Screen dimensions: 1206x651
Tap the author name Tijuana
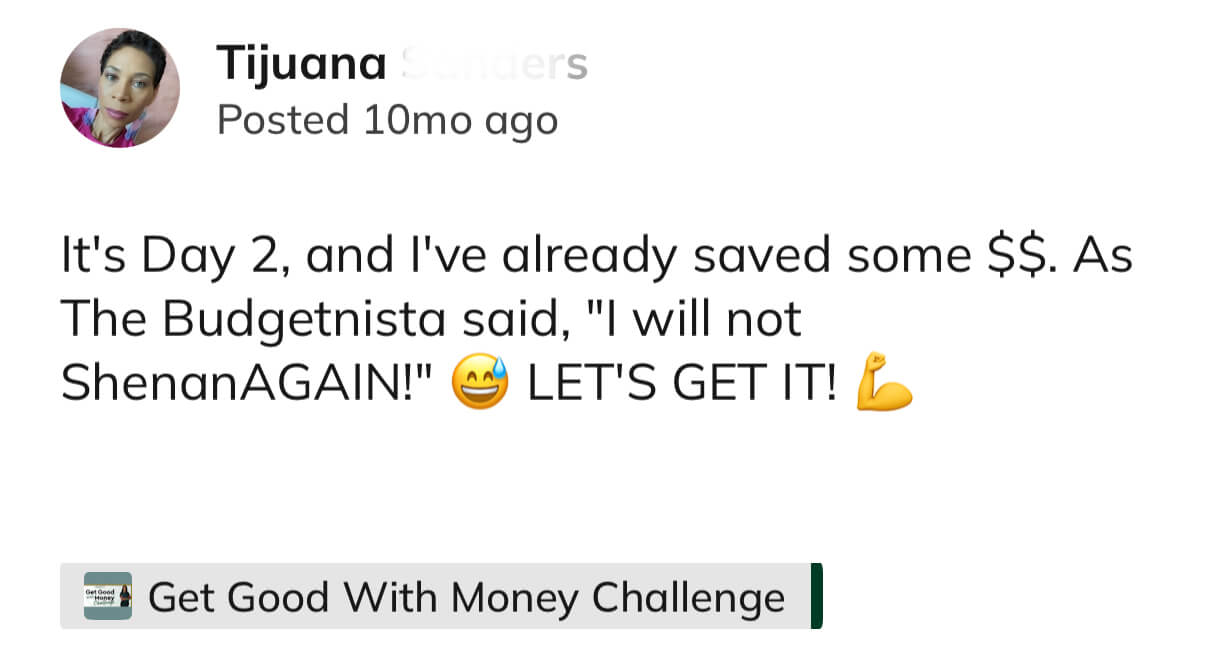coord(301,65)
